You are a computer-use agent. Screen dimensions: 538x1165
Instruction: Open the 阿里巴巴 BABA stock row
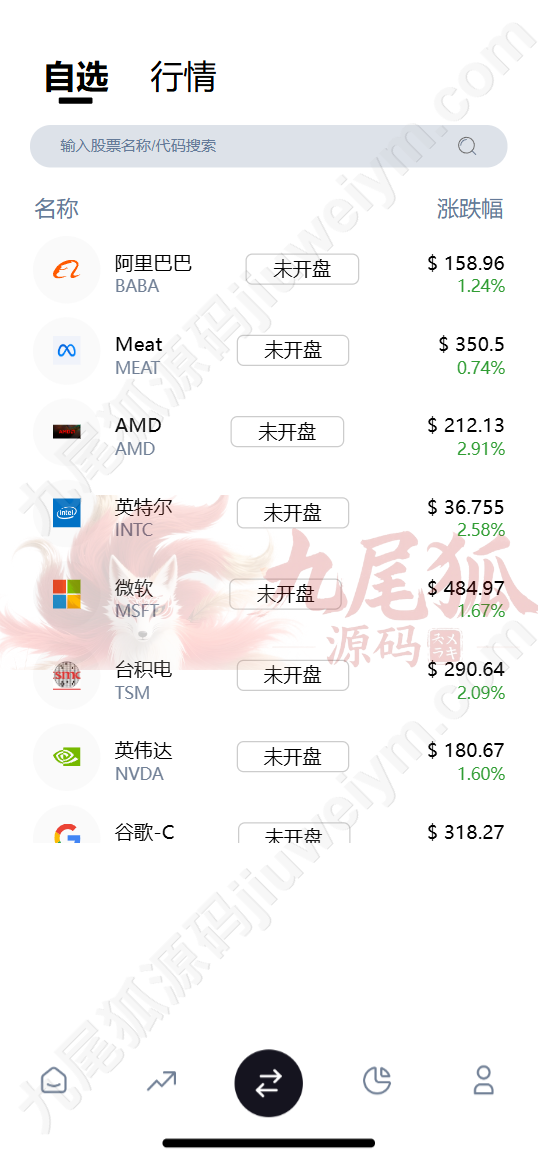click(x=269, y=270)
